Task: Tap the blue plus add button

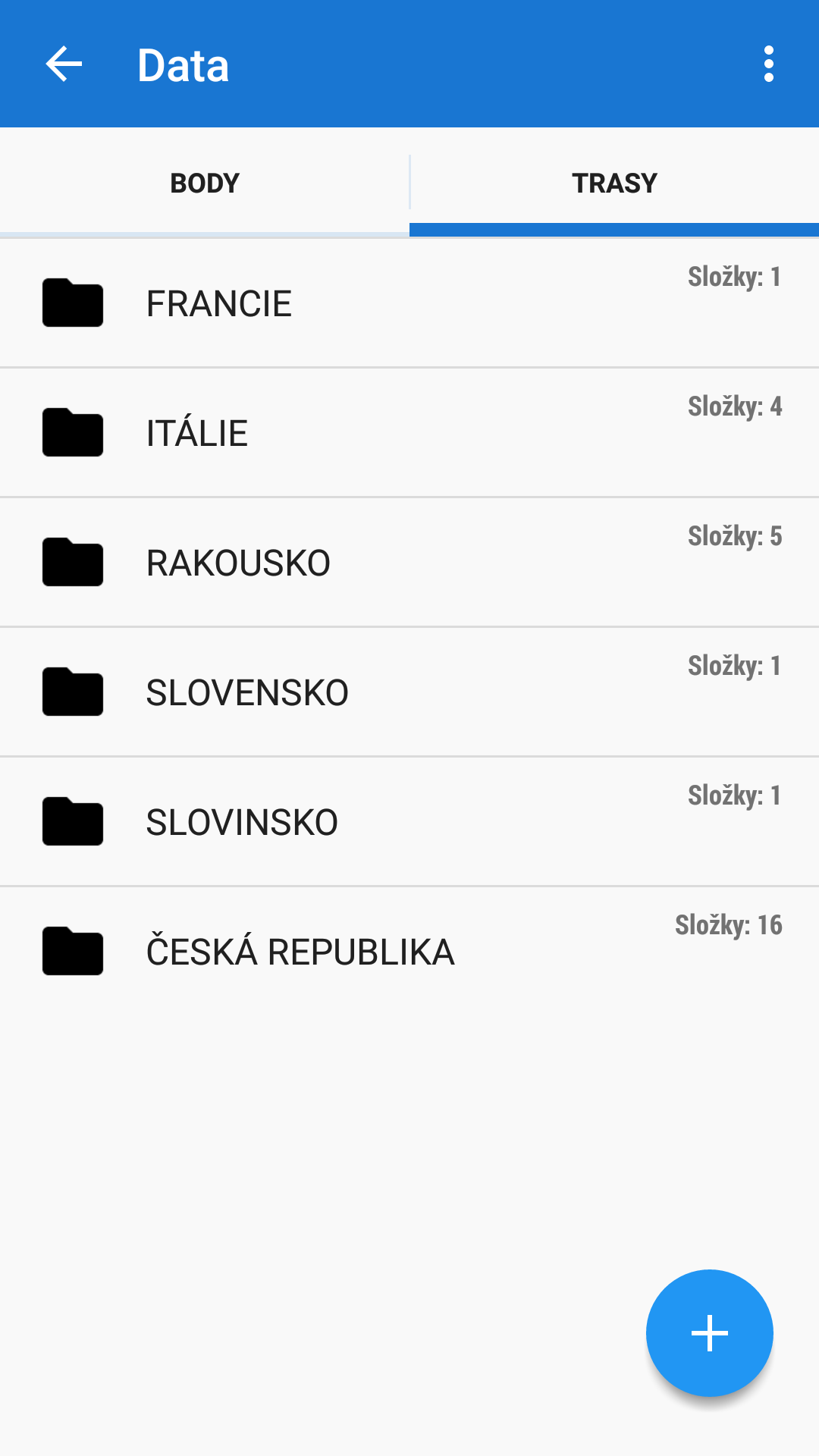Action: 709,1332
